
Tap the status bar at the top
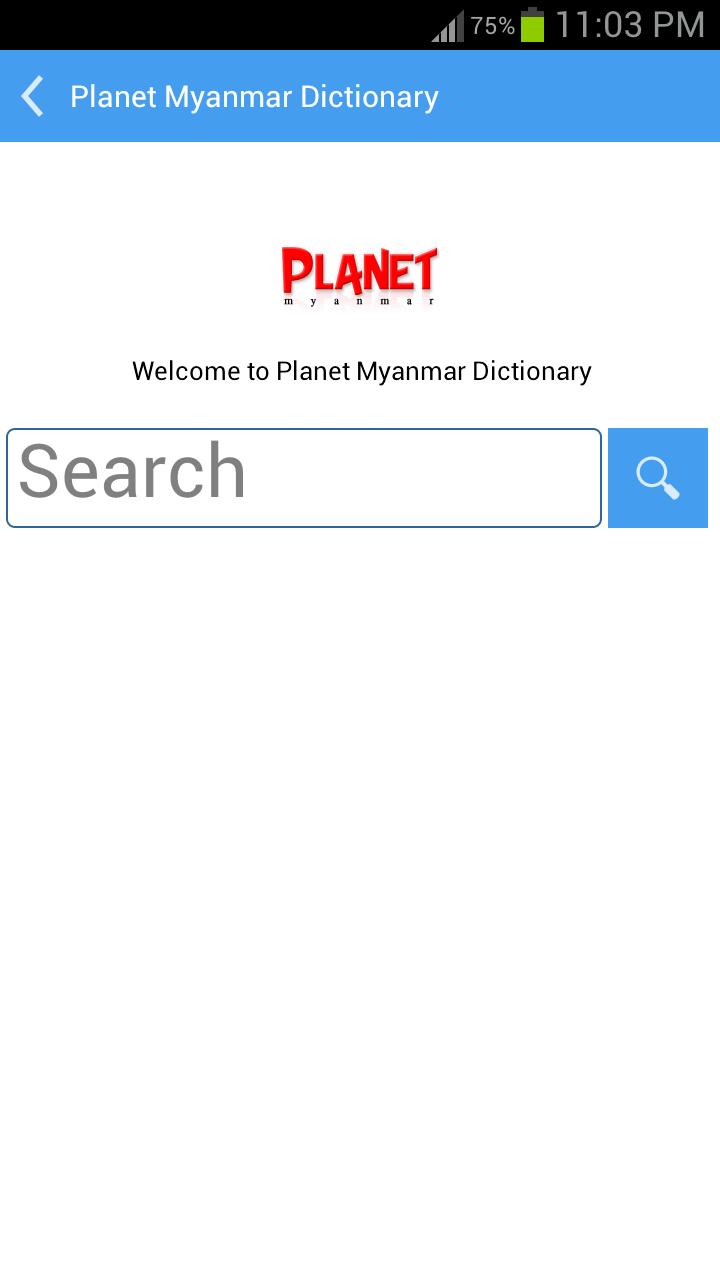[300, 24]
